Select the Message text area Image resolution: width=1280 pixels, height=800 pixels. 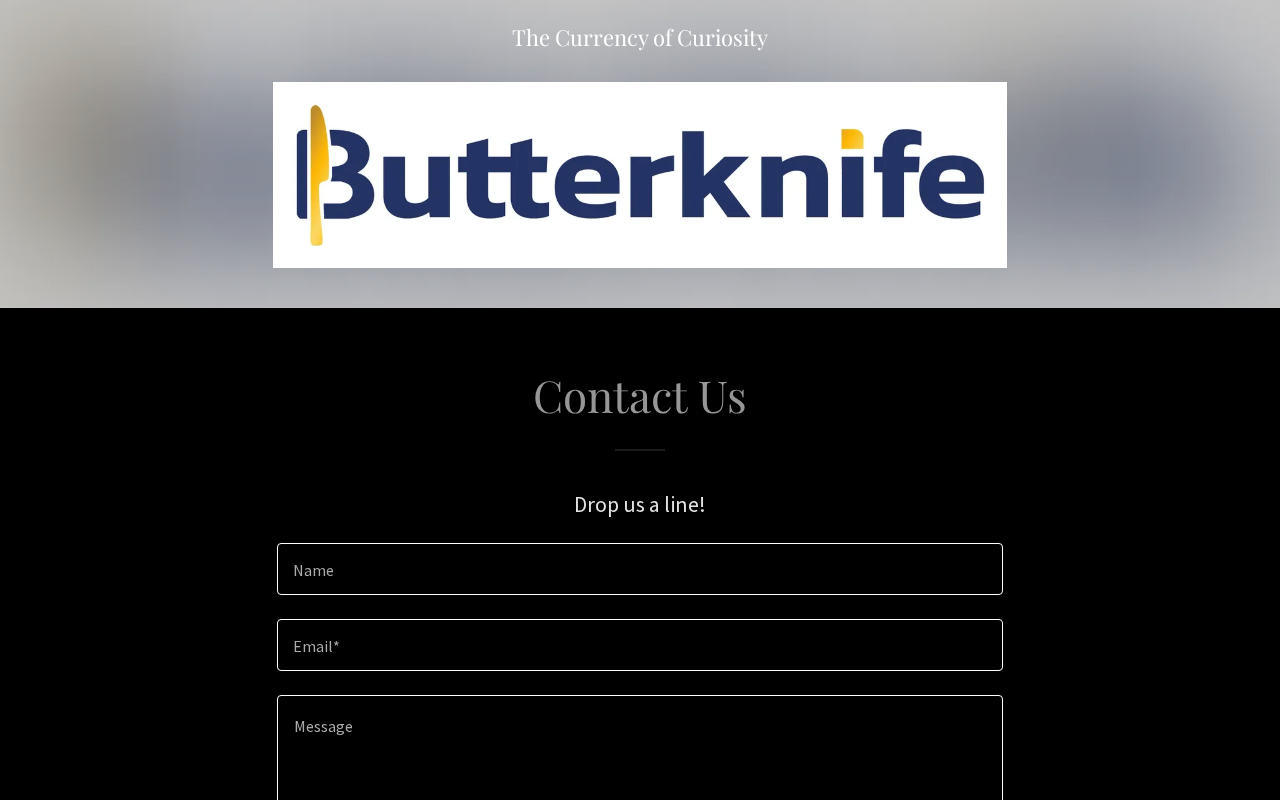click(x=640, y=748)
